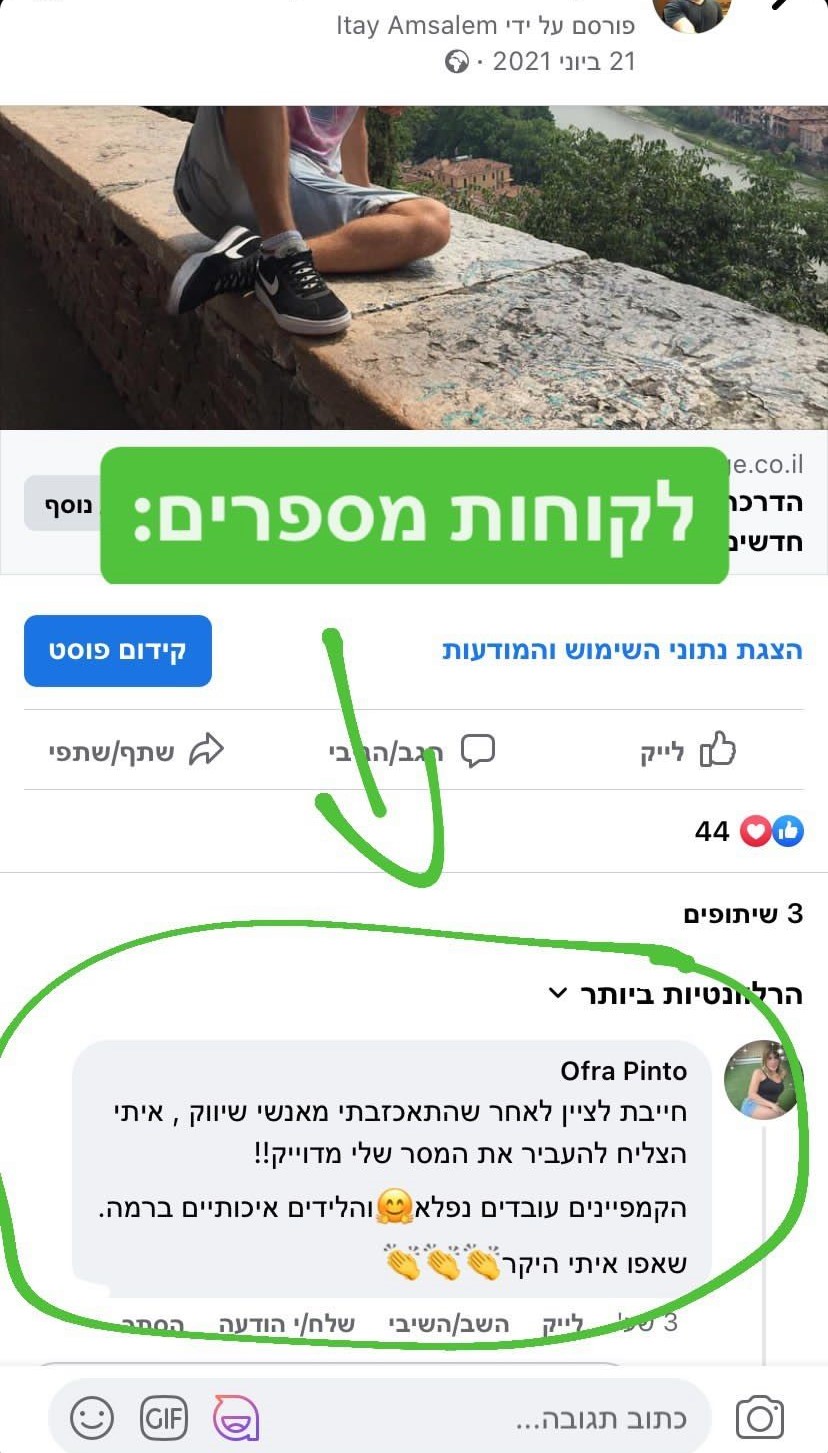The width and height of the screenshot is (828, 1453).
Task: Open Ofra Pinto's profile picture
Action: click(763, 1079)
